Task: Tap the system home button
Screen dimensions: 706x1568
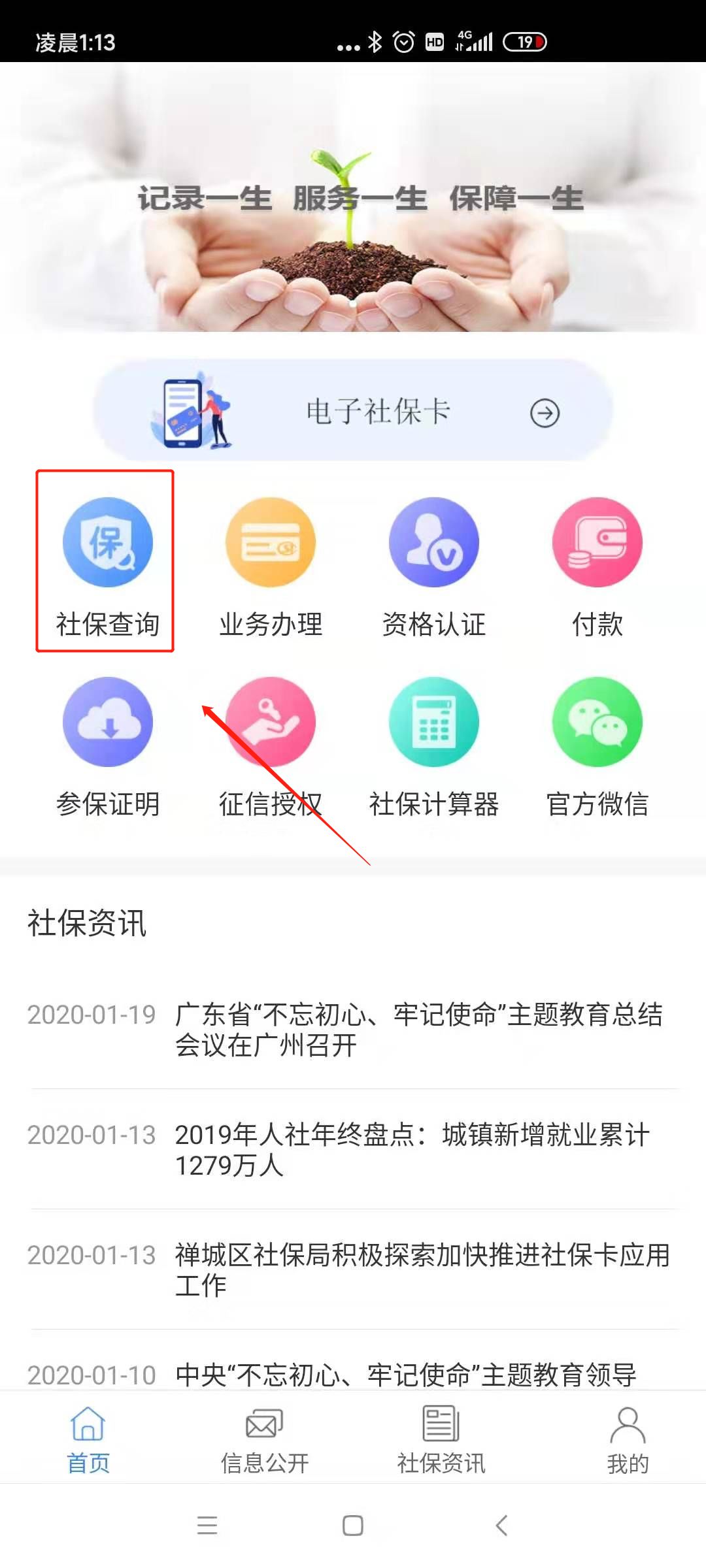Action: 353,1526
